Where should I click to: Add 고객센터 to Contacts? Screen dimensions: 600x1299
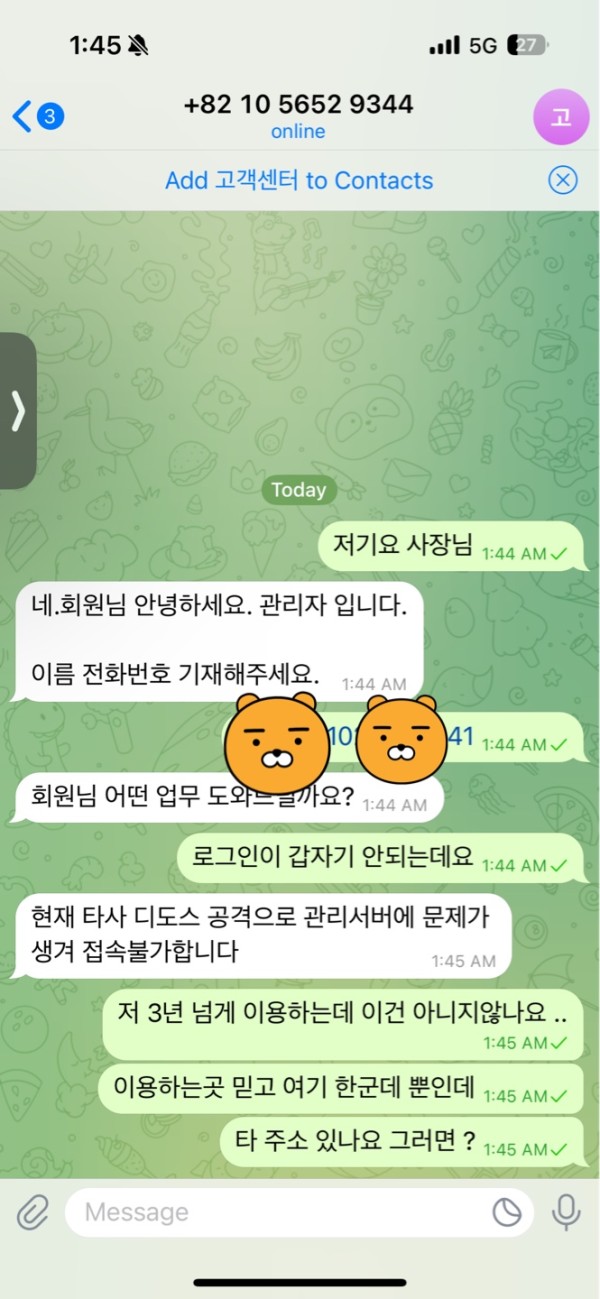pos(299,181)
